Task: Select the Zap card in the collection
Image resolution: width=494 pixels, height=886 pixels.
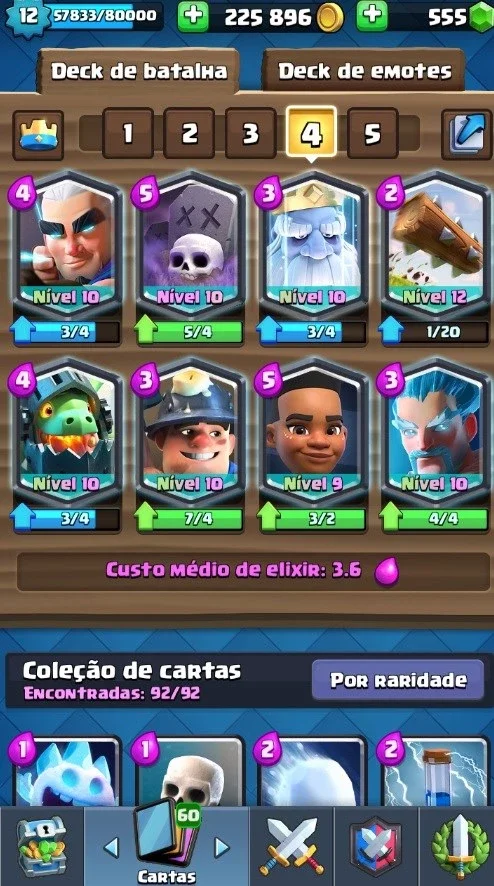Action: pos(435,771)
